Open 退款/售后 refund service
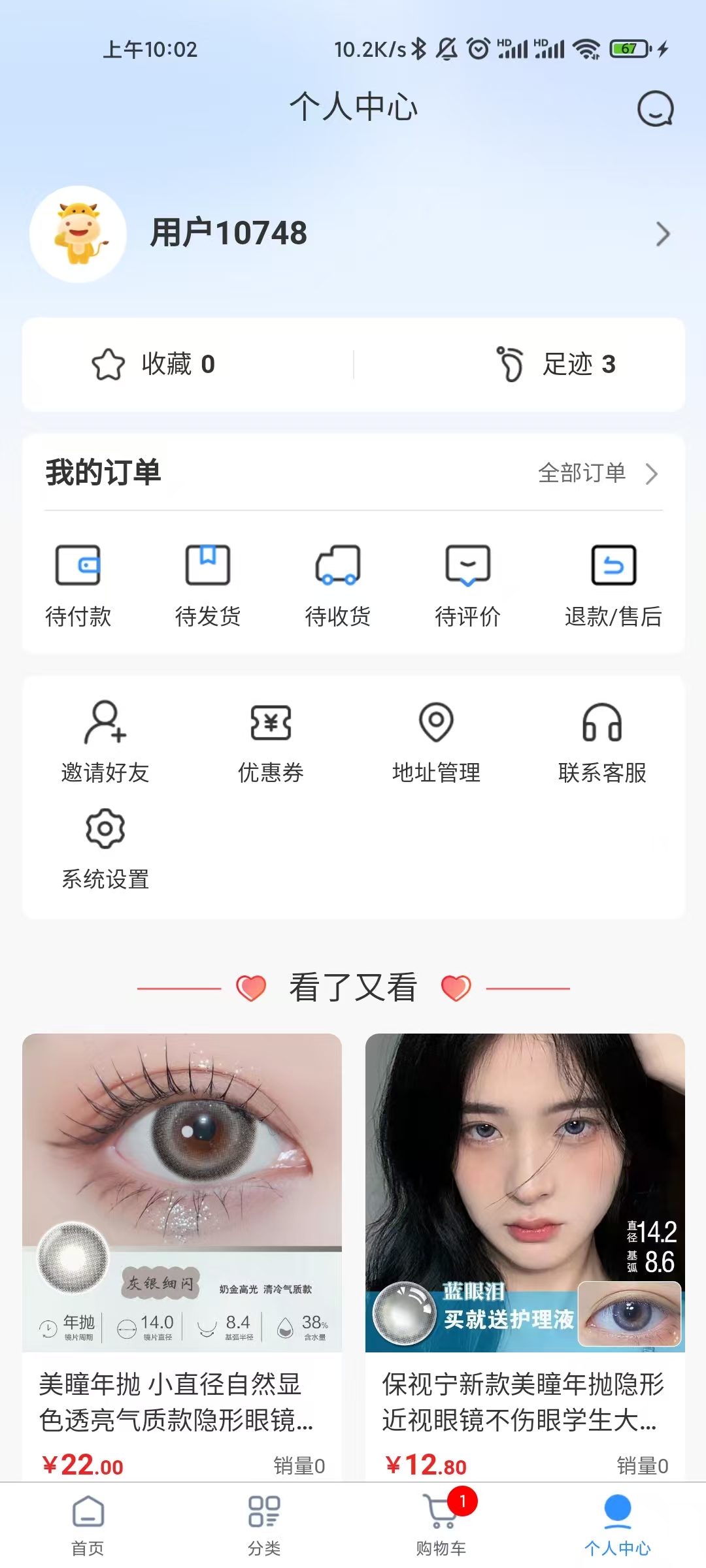Viewport: 706px width, 1568px height. 613,581
